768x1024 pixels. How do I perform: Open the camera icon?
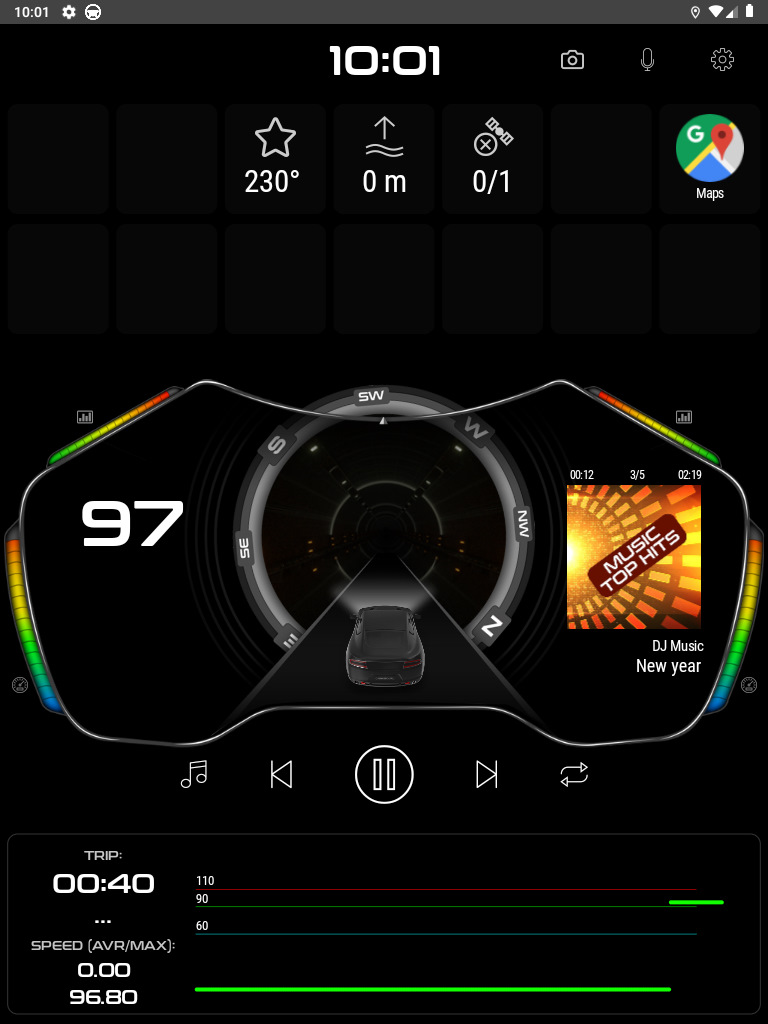572,60
